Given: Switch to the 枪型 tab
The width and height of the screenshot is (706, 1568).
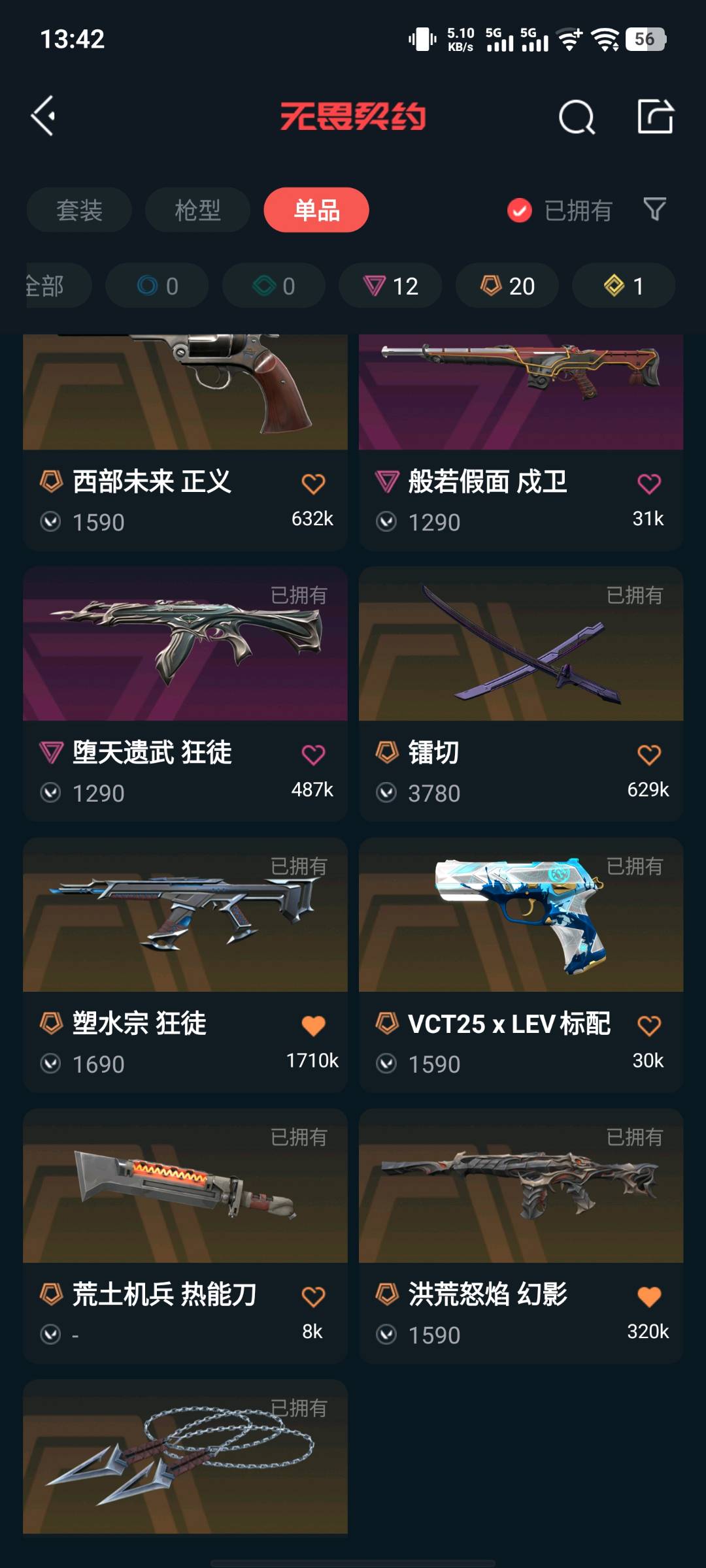Looking at the screenshot, I should [197, 210].
